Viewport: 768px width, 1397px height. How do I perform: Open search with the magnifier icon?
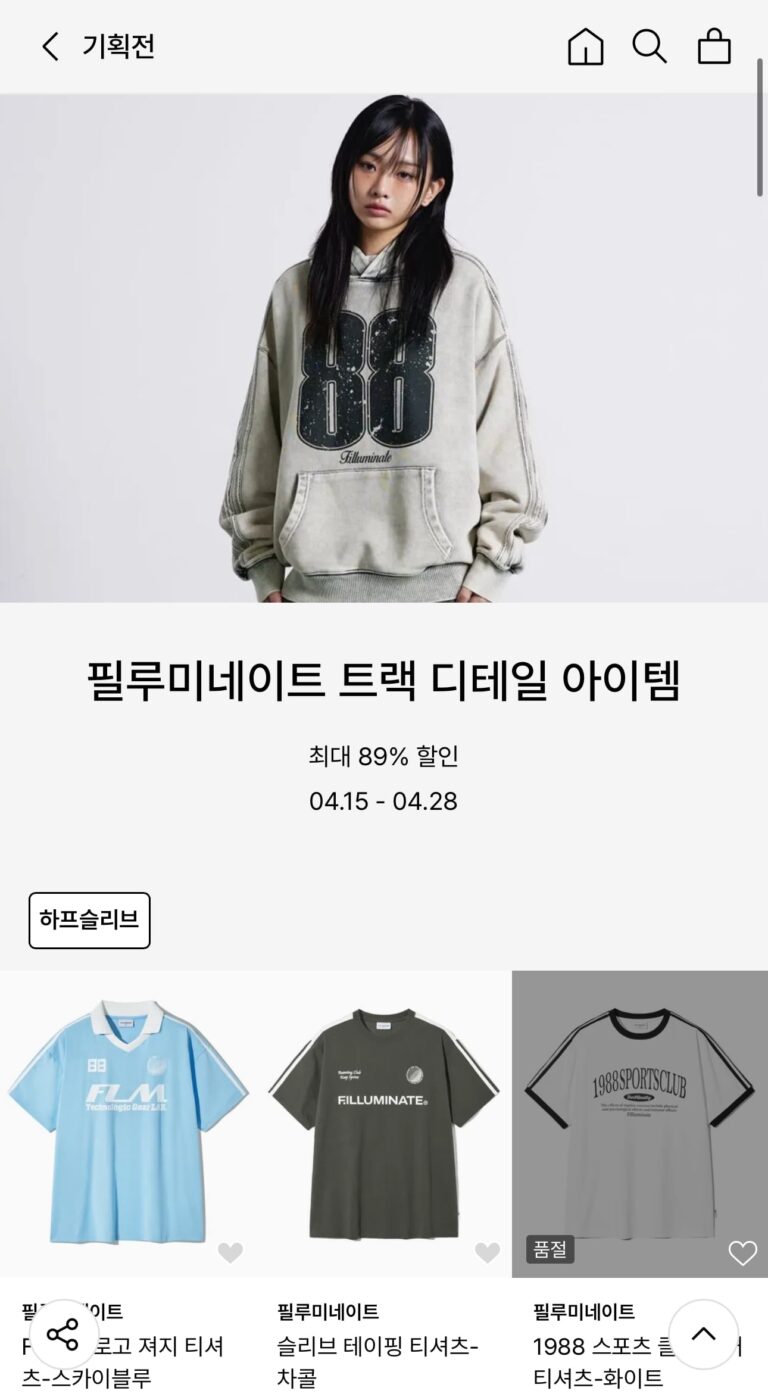pyautogui.click(x=649, y=46)
